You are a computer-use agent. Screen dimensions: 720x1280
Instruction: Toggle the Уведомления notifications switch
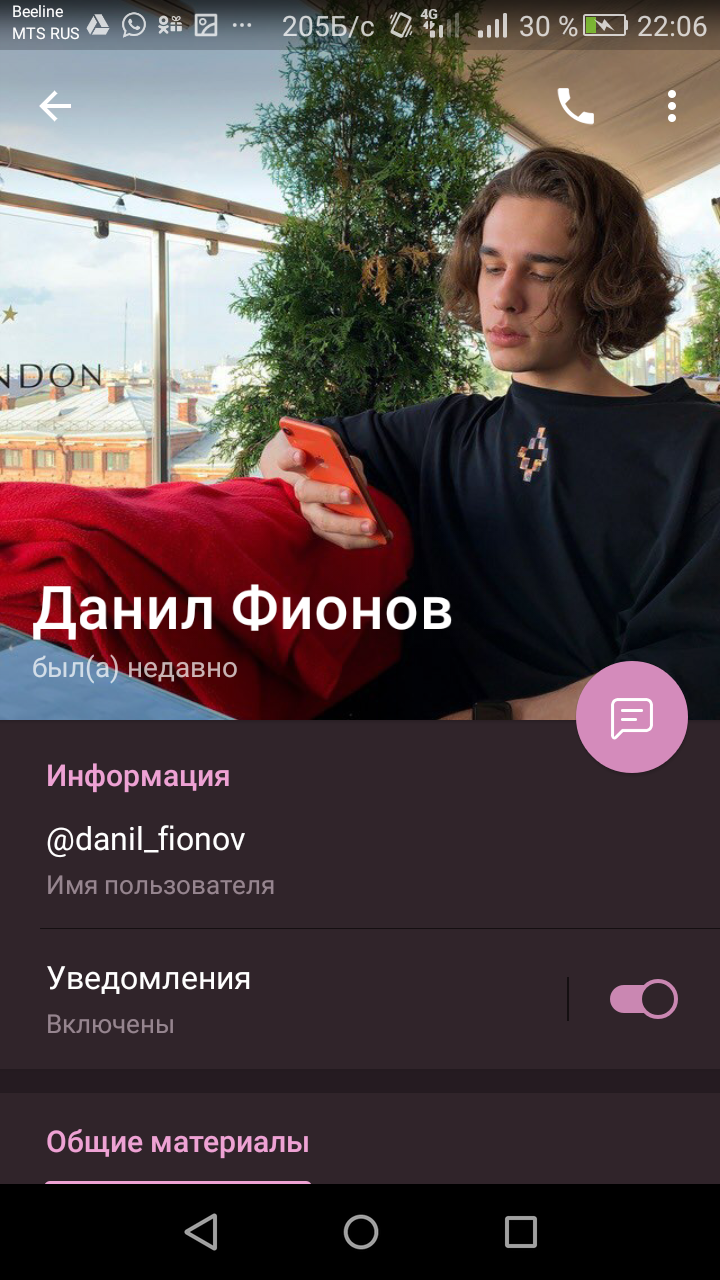click(x=643, y=999)
